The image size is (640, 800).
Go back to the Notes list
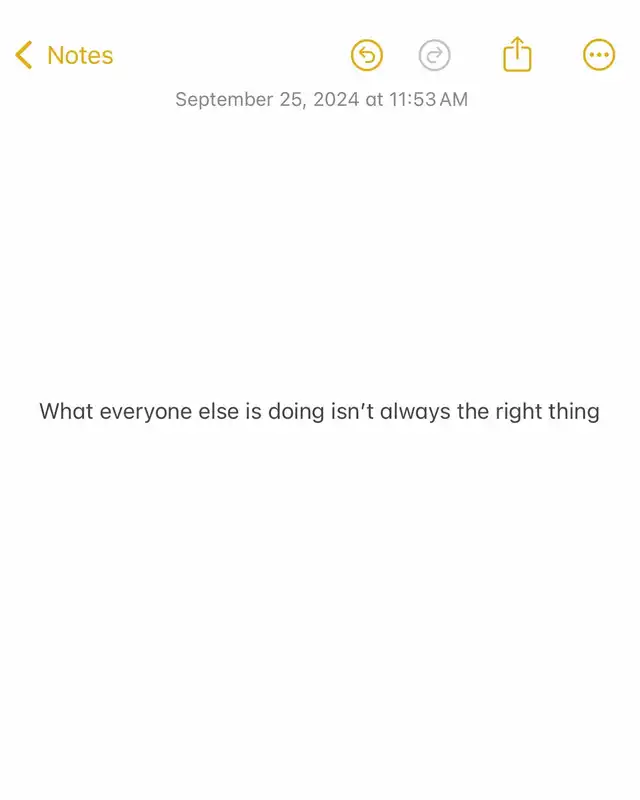64,56
